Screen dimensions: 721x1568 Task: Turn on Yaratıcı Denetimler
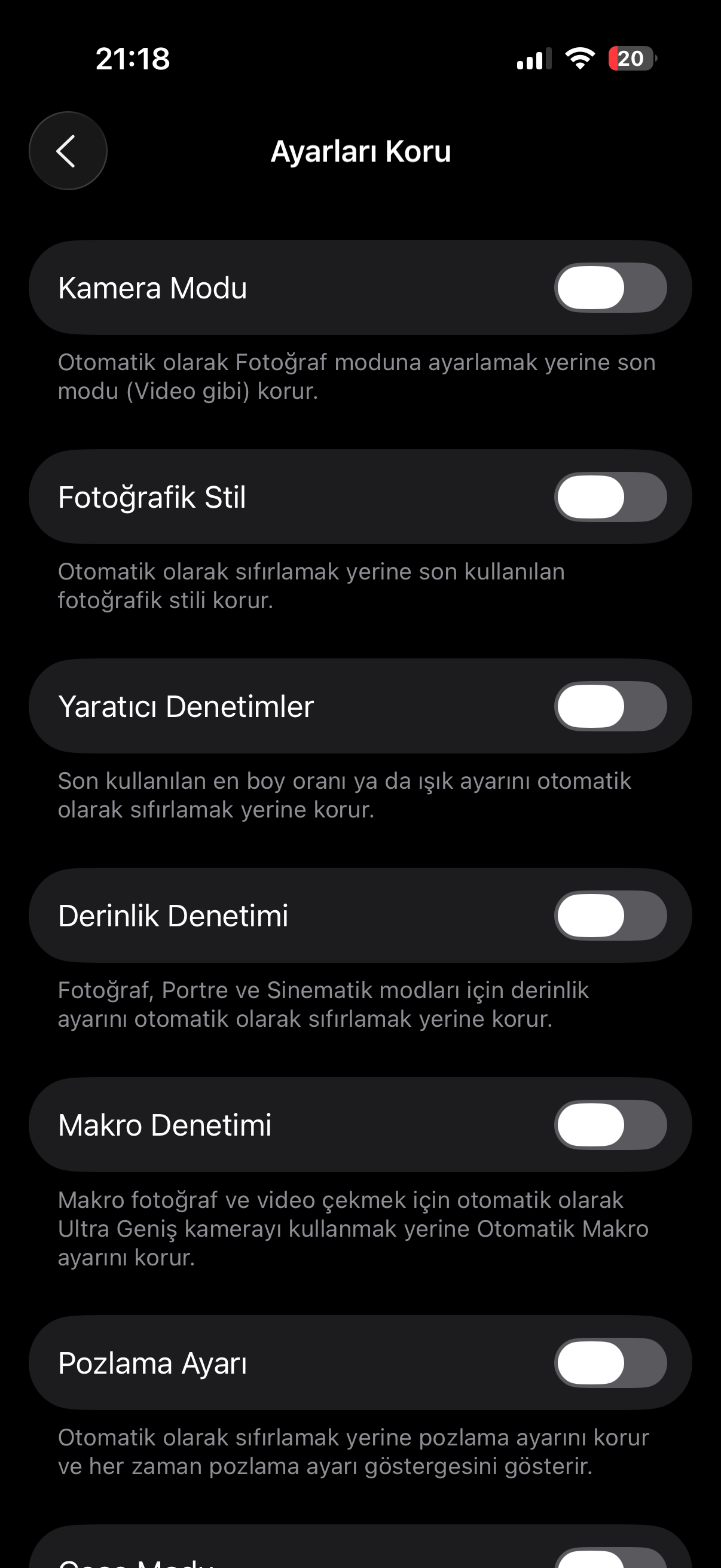[610, 706]
